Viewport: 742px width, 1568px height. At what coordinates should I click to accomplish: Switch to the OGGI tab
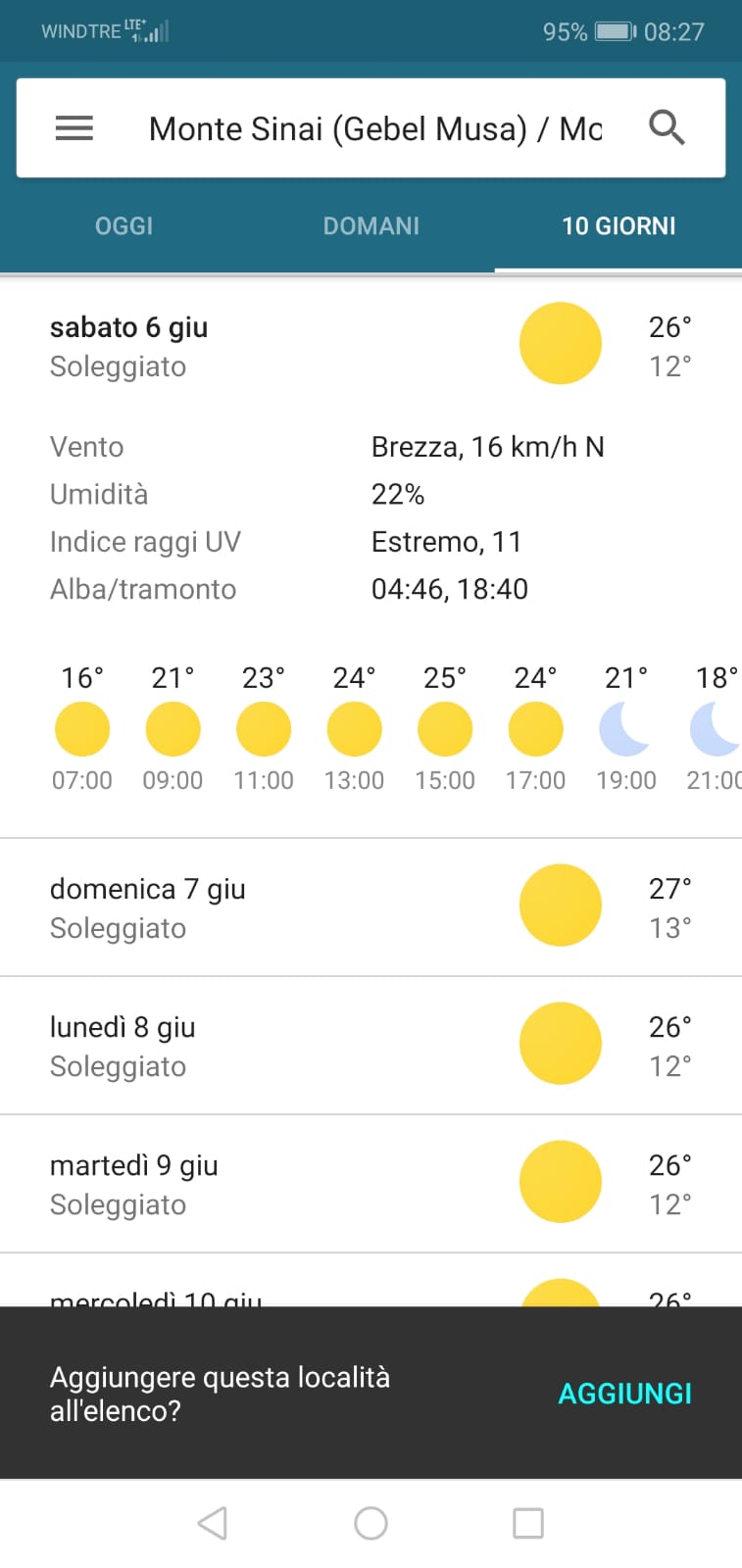pos(124,225)
